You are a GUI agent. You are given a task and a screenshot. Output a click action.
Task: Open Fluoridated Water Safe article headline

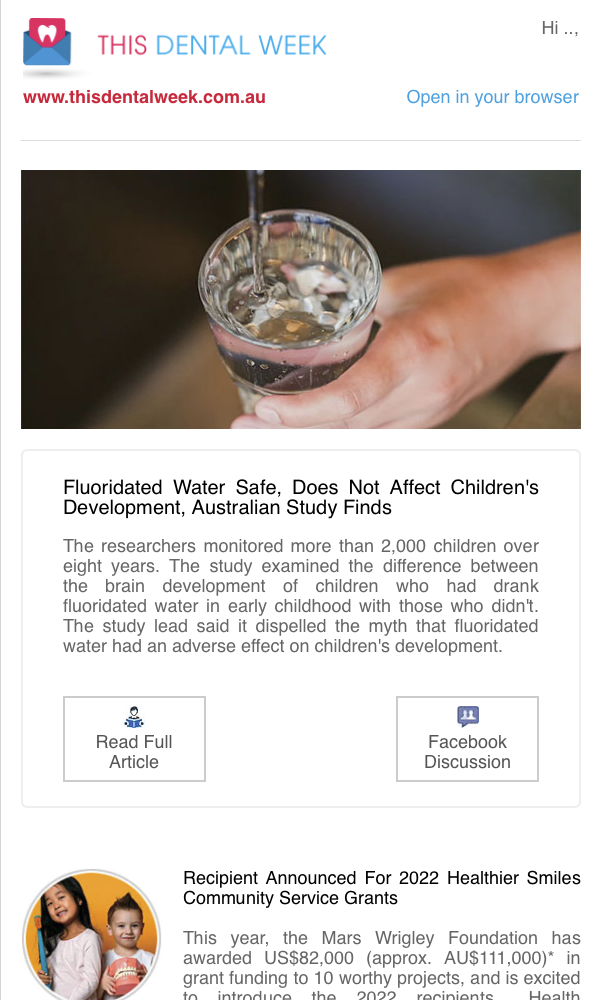[x=301, y=497]
